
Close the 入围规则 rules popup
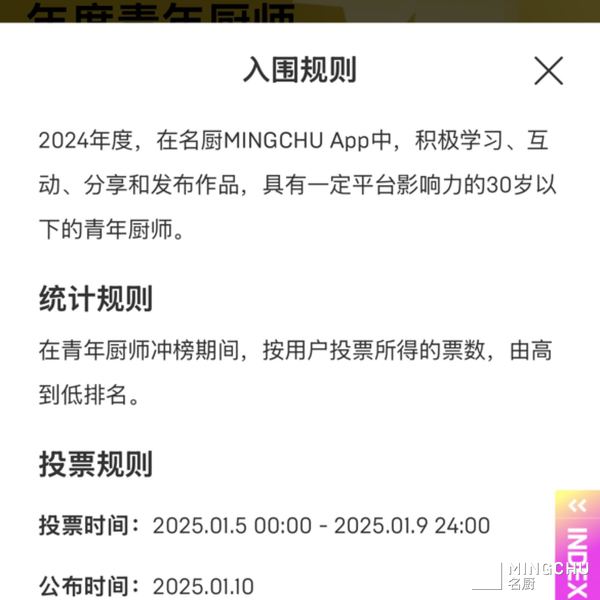[x=548, y=70]
